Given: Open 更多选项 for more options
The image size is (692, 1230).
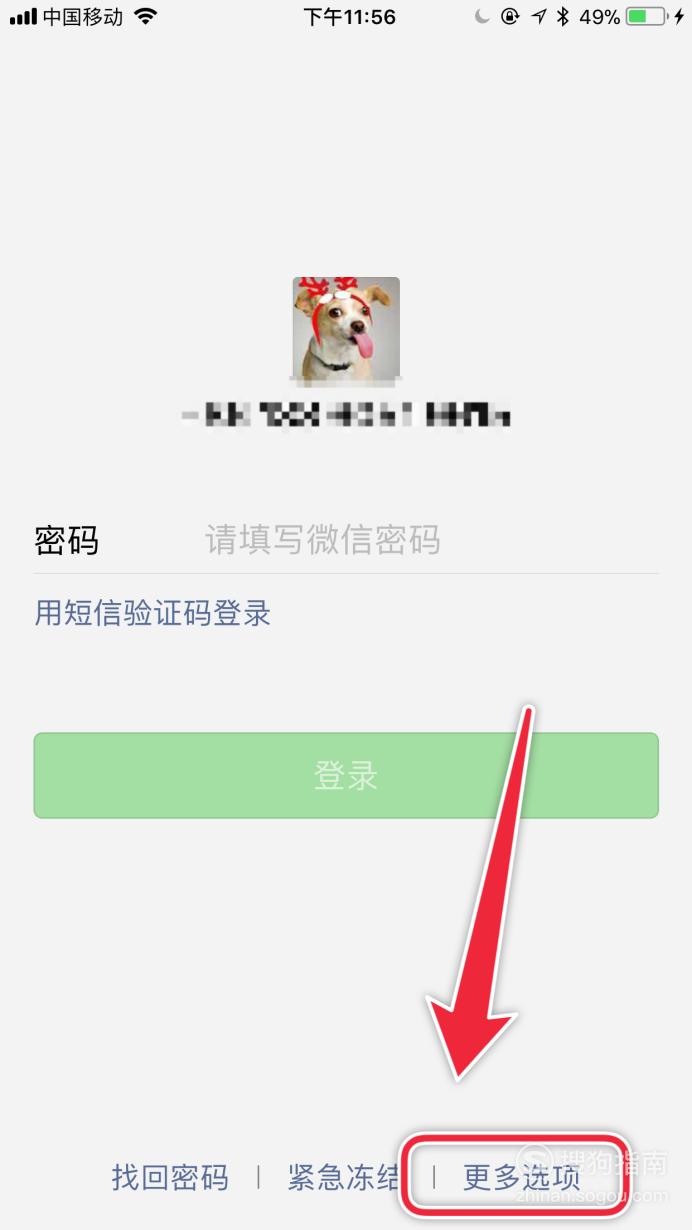Looking at the screenshot, I should [x=521, y=1177].
